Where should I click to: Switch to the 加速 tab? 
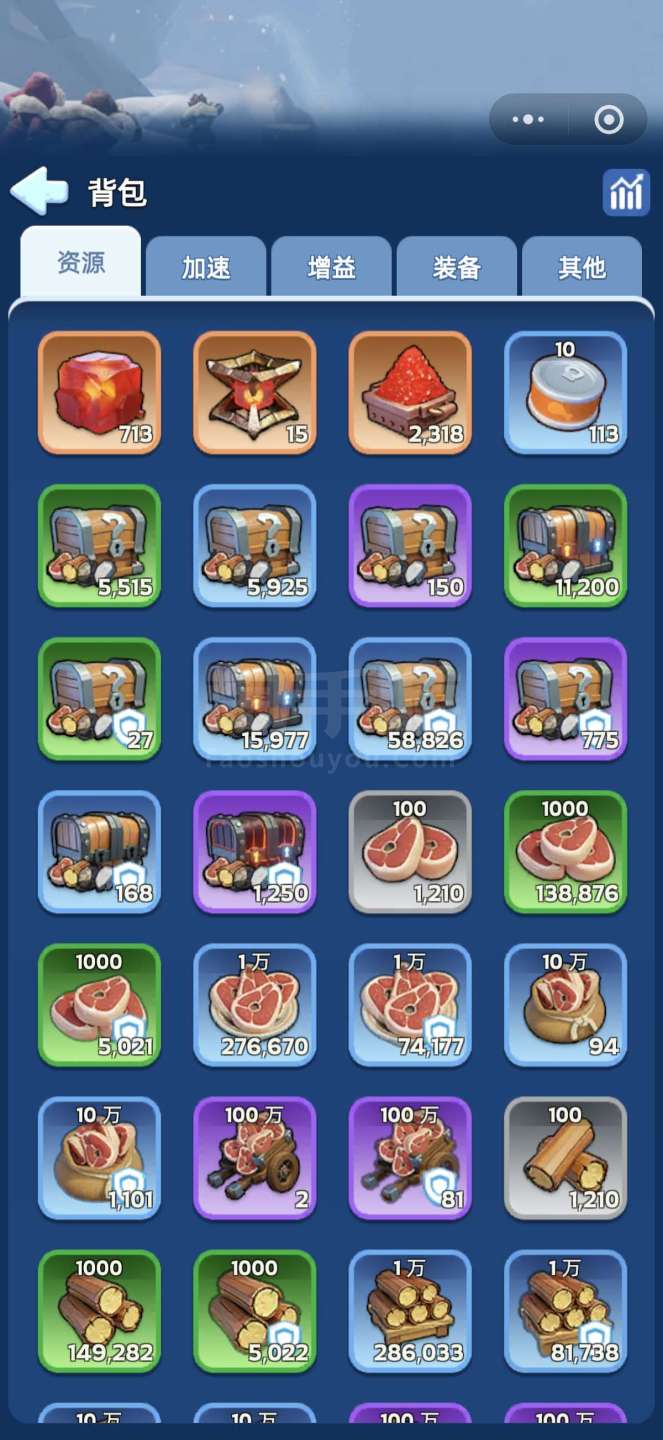click(206, 267)
